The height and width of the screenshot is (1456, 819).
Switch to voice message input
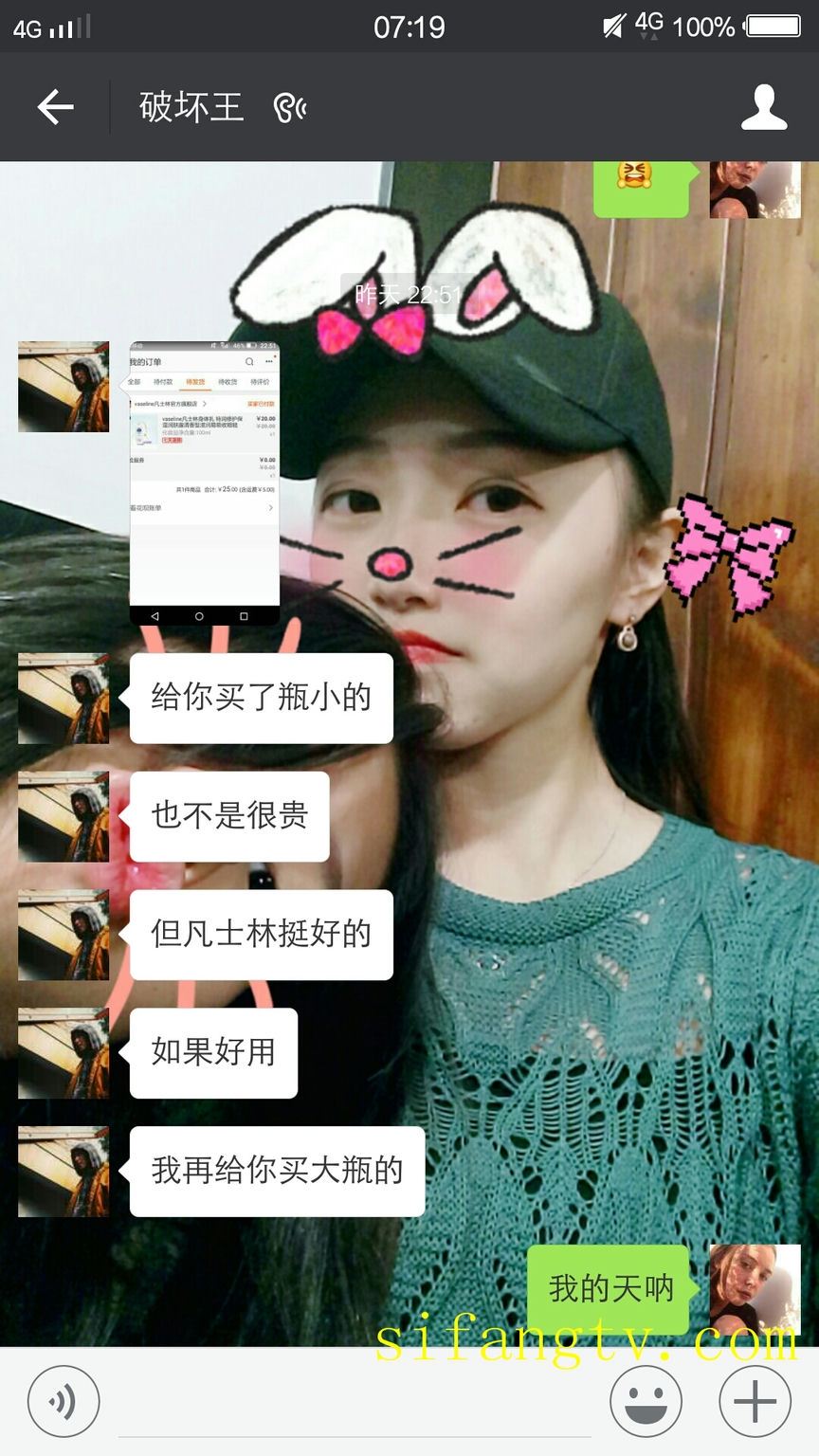coord(64,1401)
